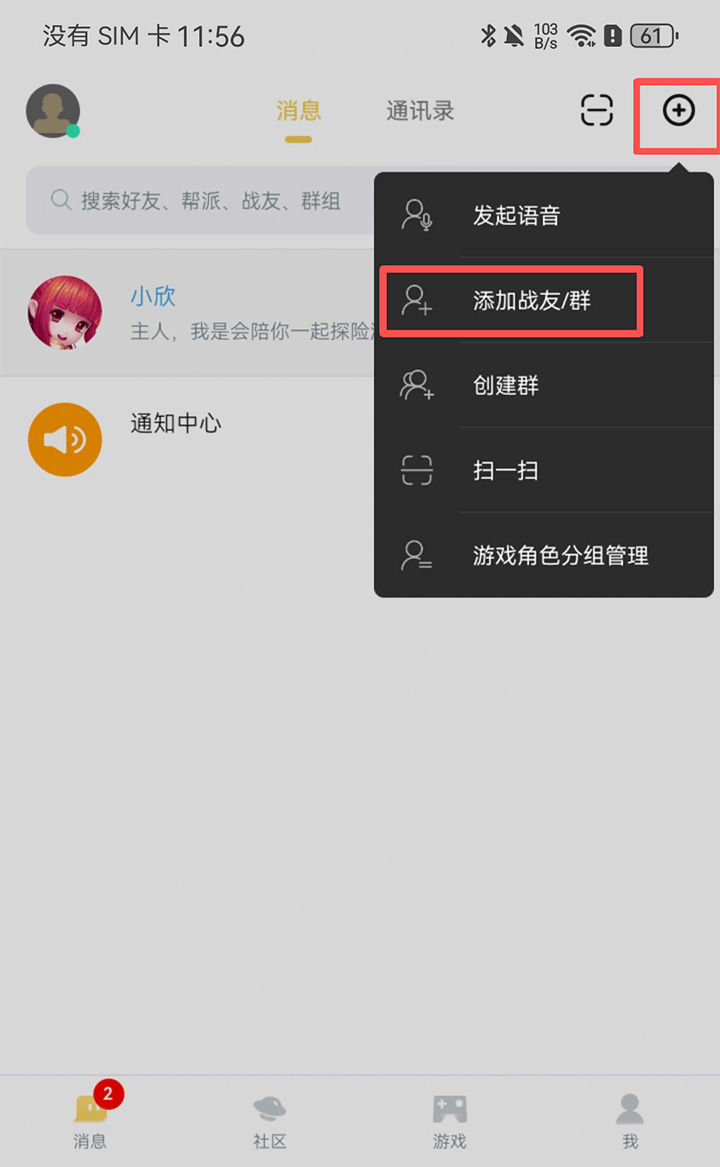Open the 我 bottom tab

[x=630, y=1120]
